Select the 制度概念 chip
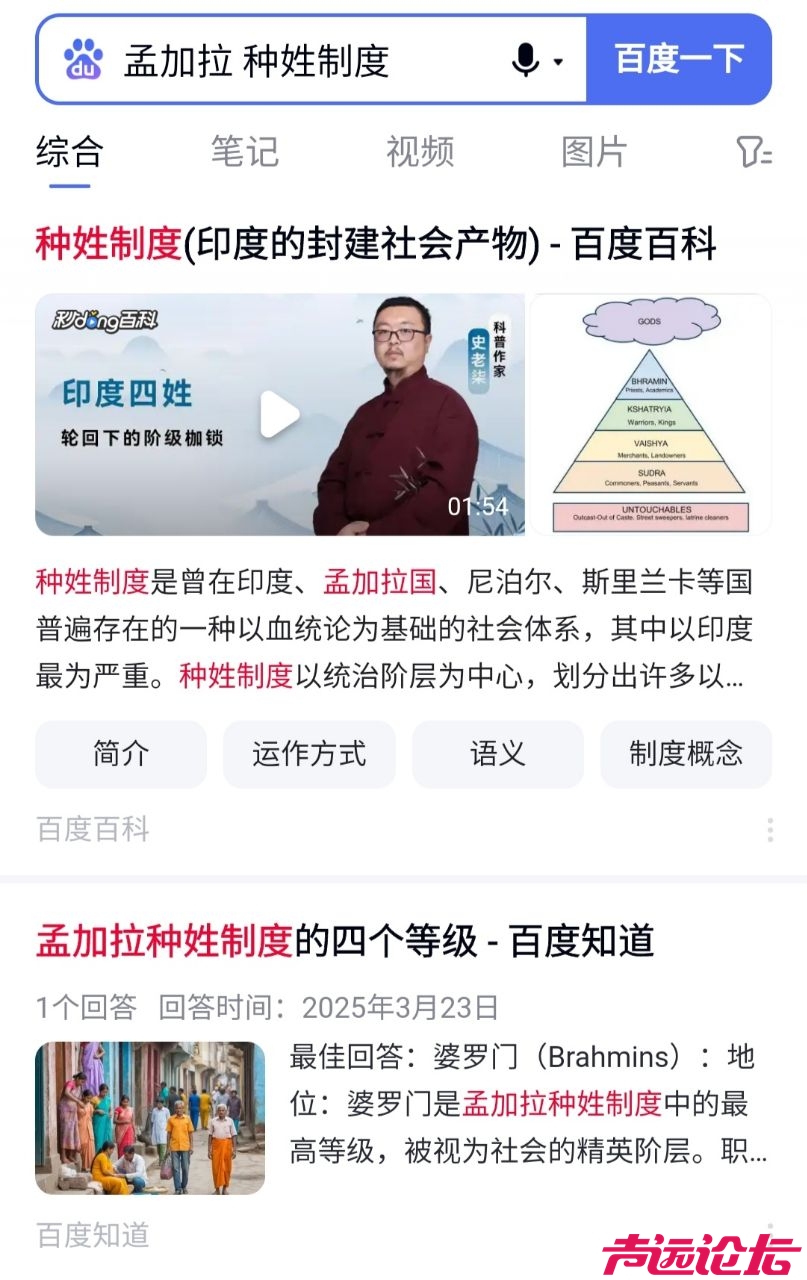 coord(686,754)
